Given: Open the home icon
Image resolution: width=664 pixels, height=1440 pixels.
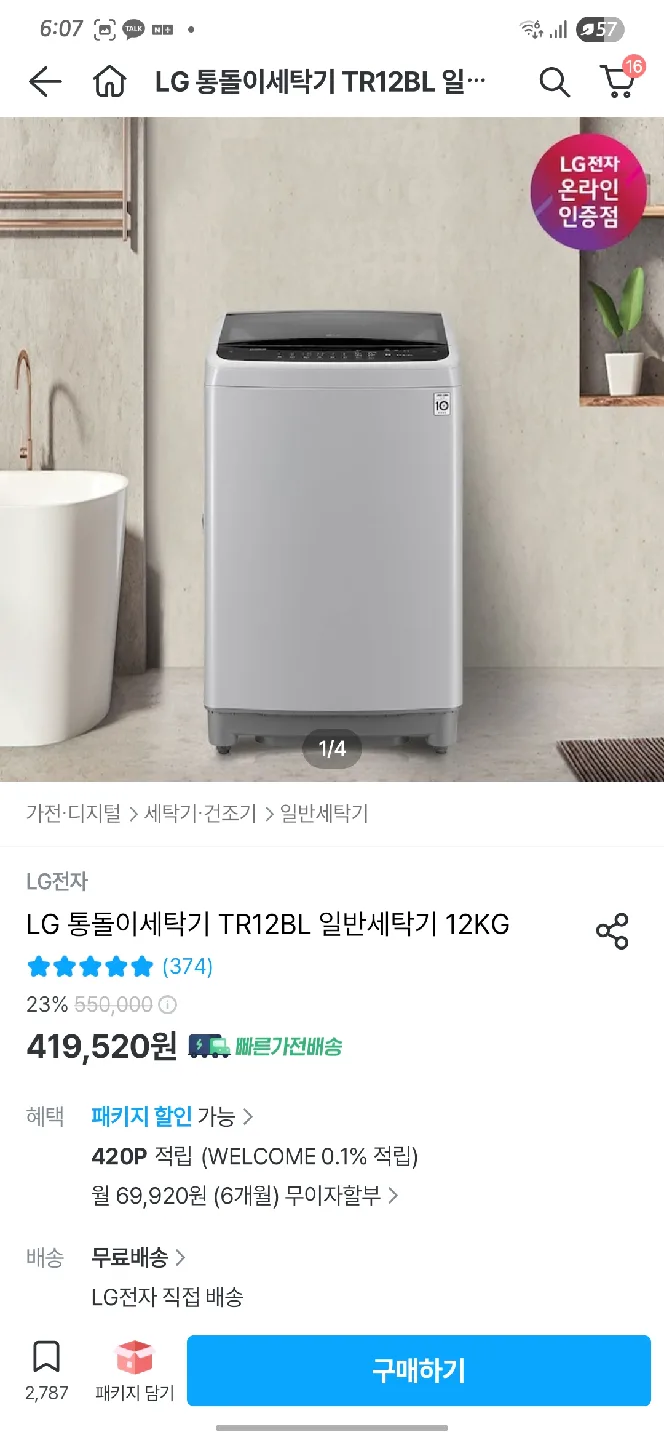Looking at the screenshot, I should 109,82.
